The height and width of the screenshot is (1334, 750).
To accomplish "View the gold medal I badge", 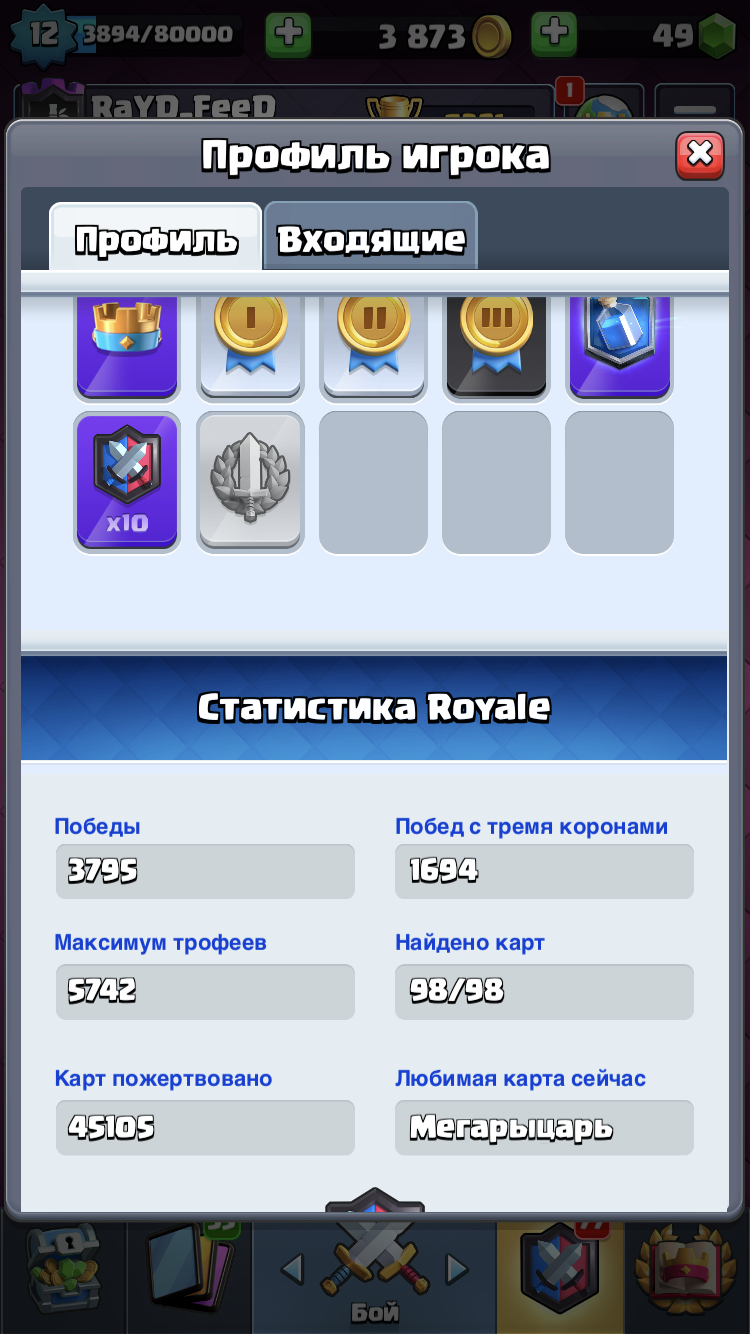I will pos(250,346).
